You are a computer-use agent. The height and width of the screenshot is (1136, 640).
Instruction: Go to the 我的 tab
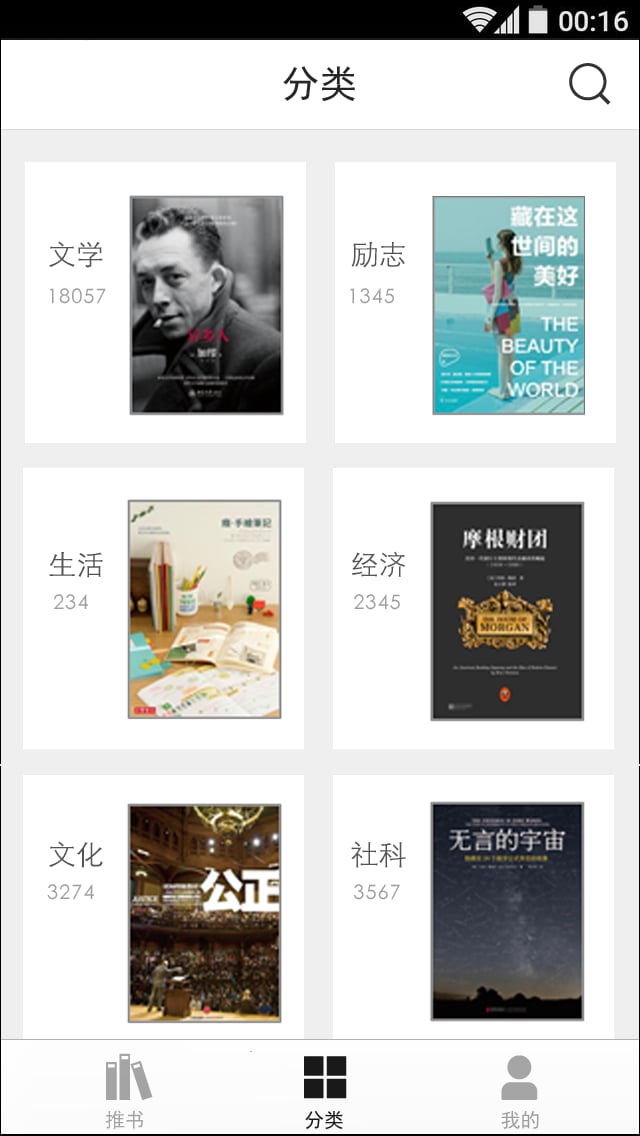coord(520,1090)
